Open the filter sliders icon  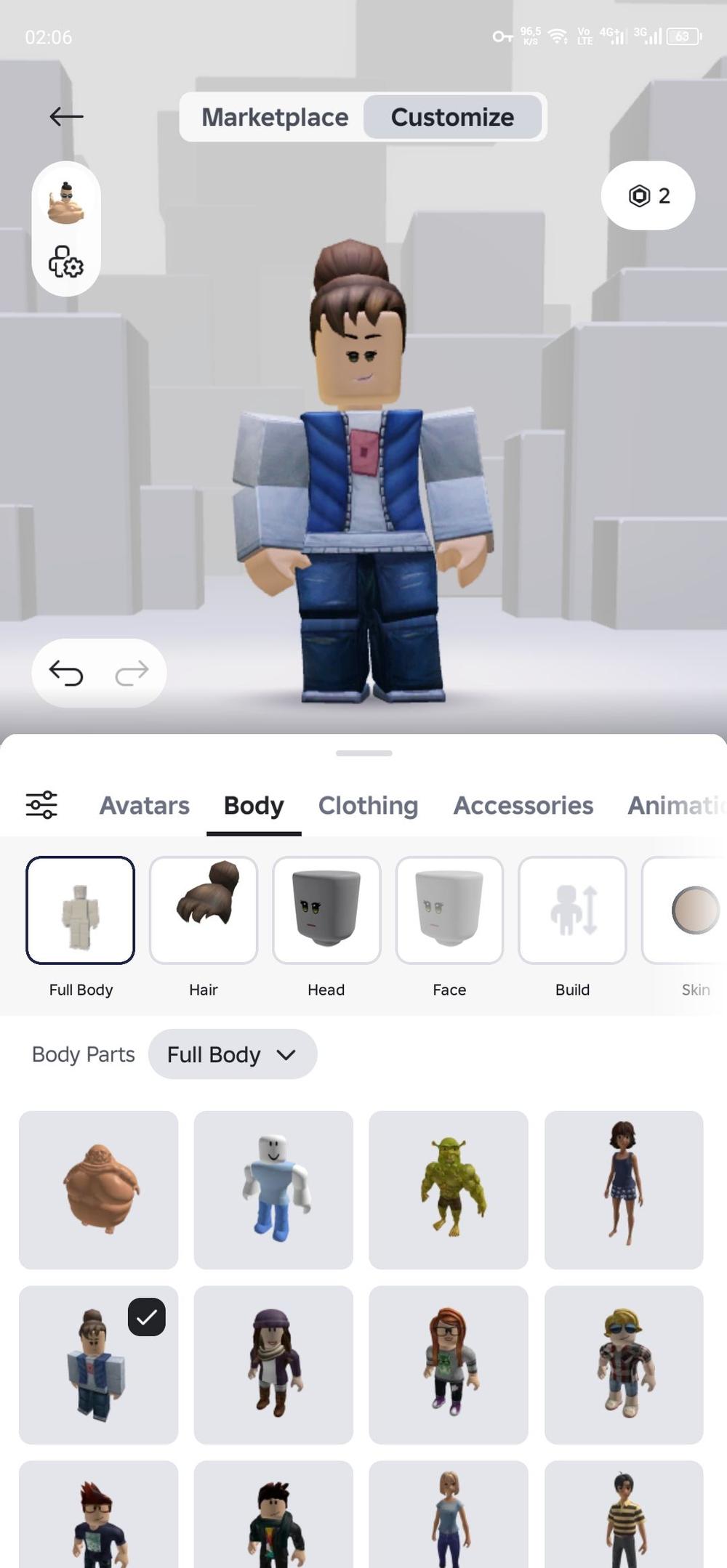[41, 805]
